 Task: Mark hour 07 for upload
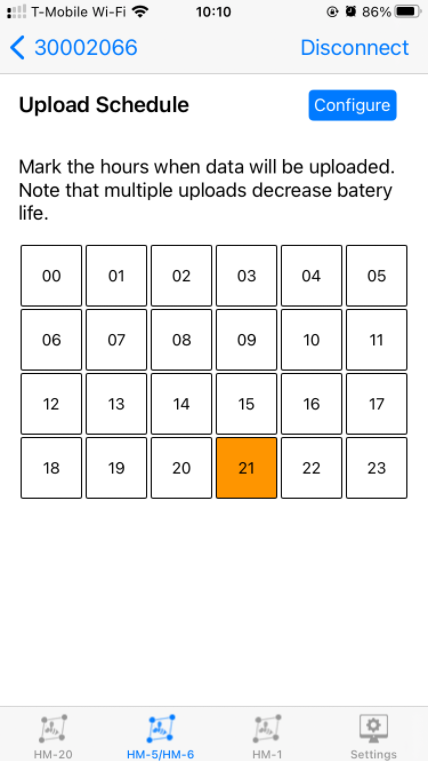pos(116,340)
